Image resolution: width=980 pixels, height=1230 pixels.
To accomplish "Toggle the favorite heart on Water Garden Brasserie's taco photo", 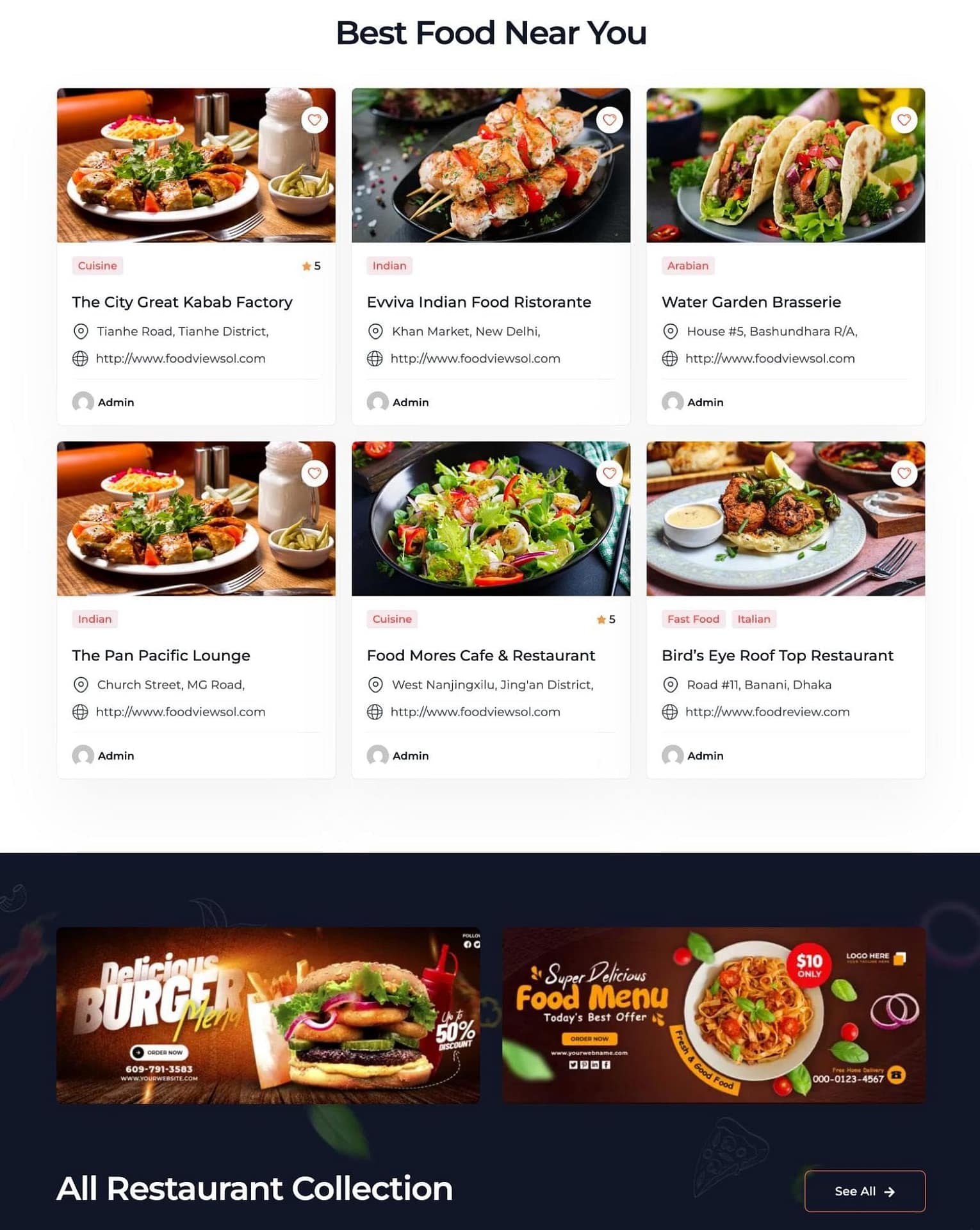I will point(904,120).
